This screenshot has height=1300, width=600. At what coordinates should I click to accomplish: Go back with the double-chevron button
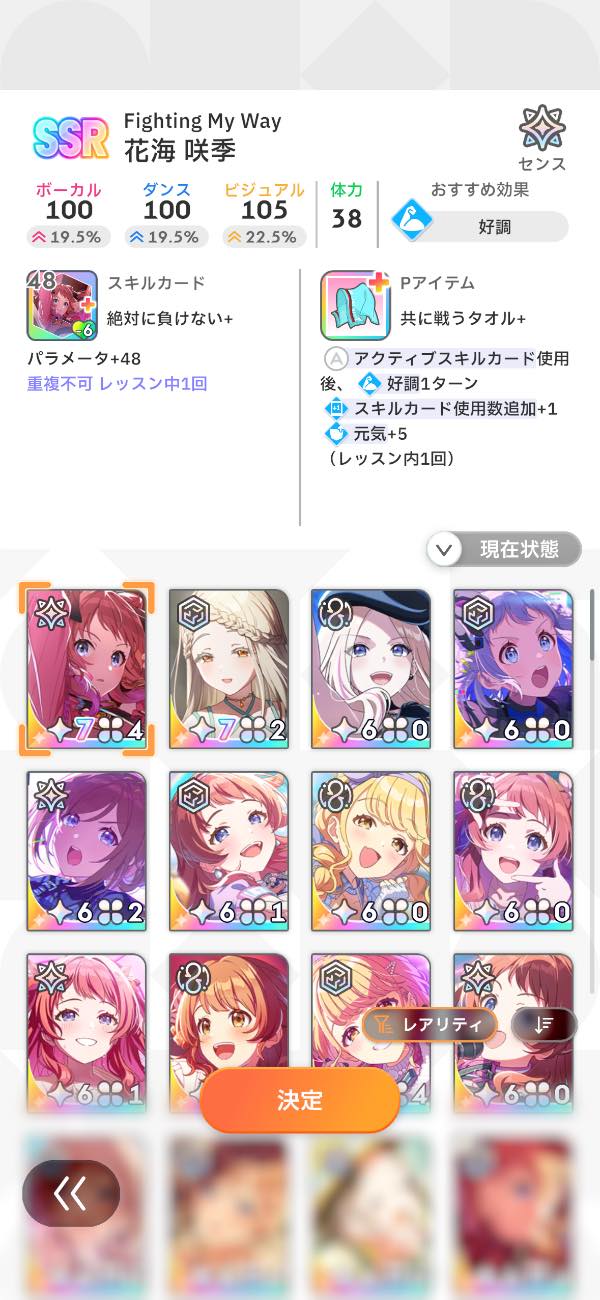coord(71,1193)
